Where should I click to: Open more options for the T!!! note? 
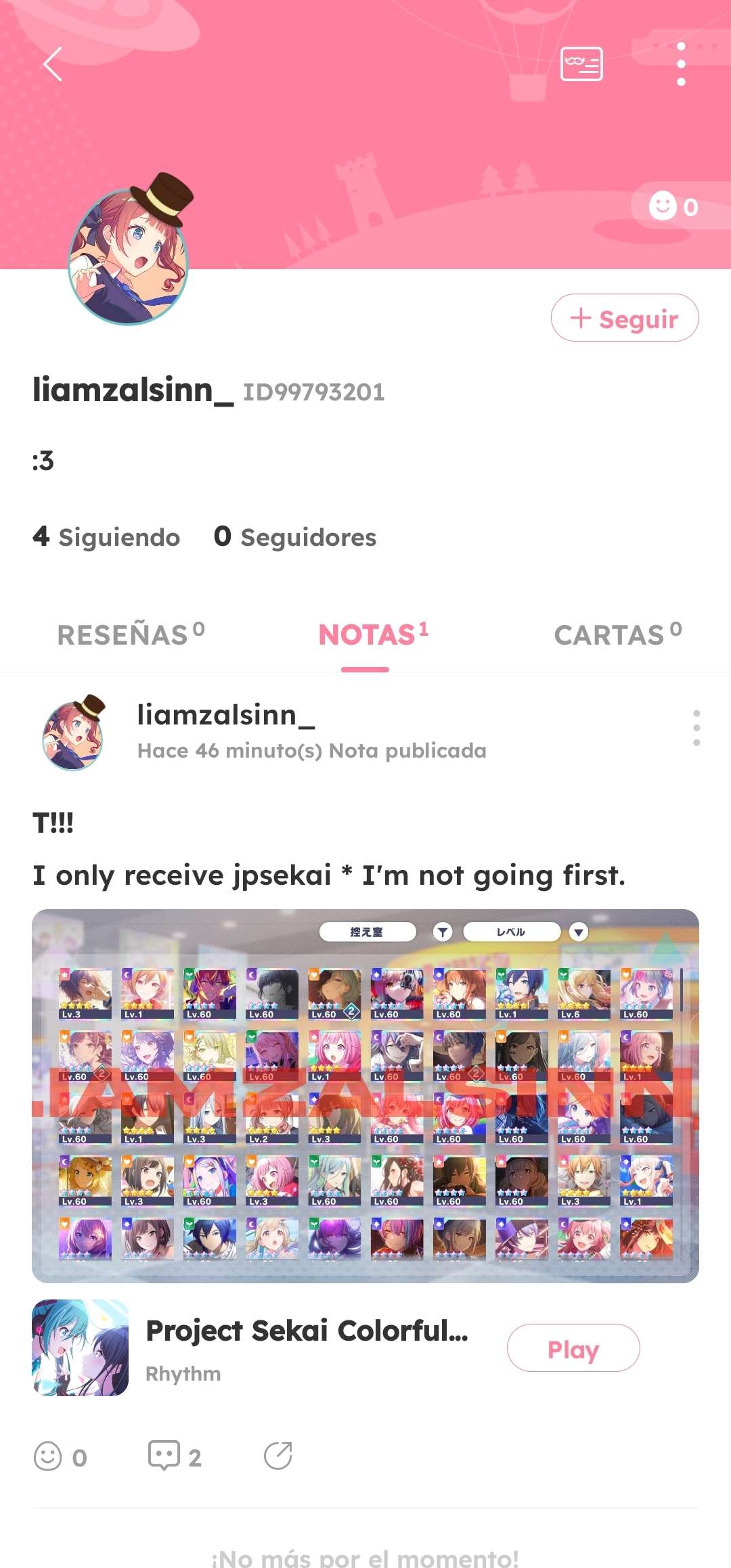coord(696,728)
